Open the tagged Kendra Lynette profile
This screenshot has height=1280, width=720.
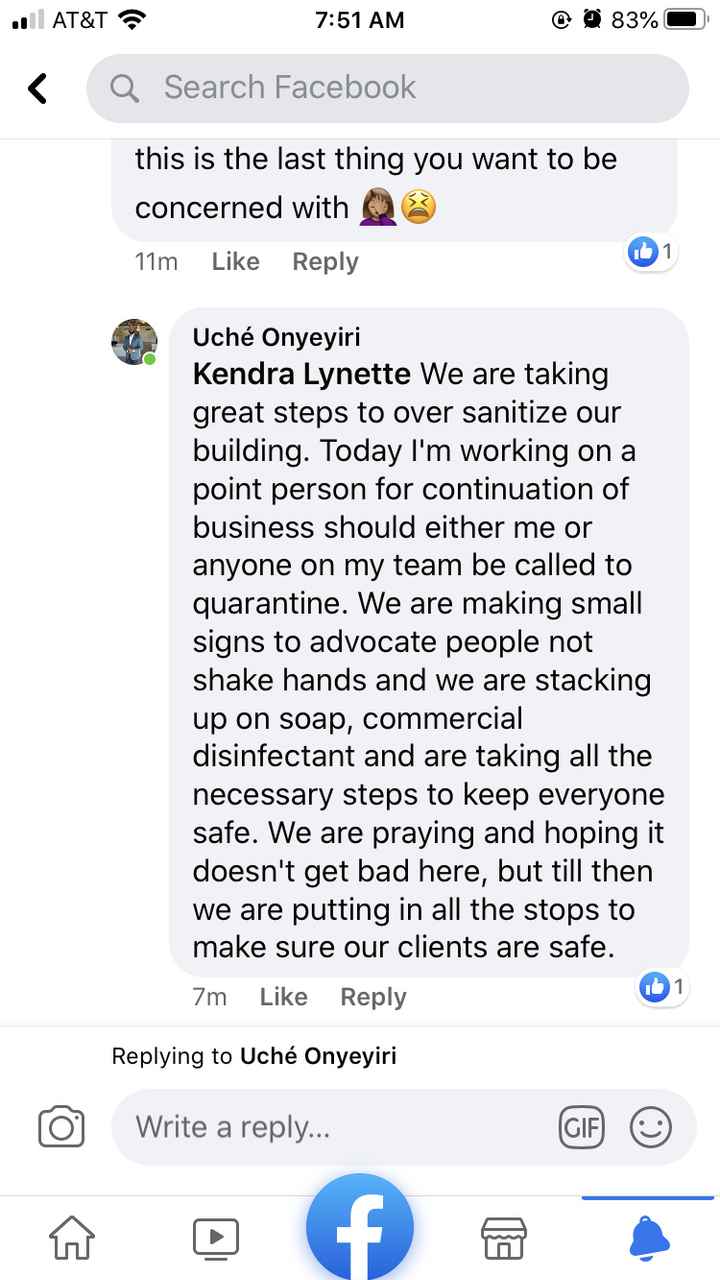(x=301, y=375)
